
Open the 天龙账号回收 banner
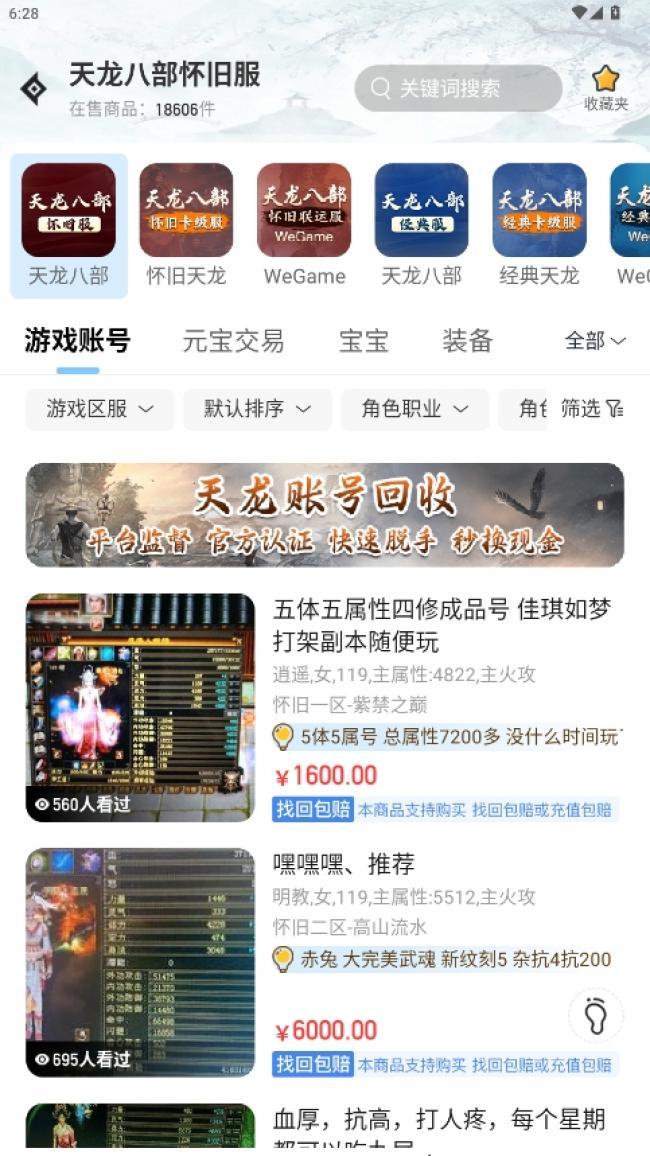point(325,515)
